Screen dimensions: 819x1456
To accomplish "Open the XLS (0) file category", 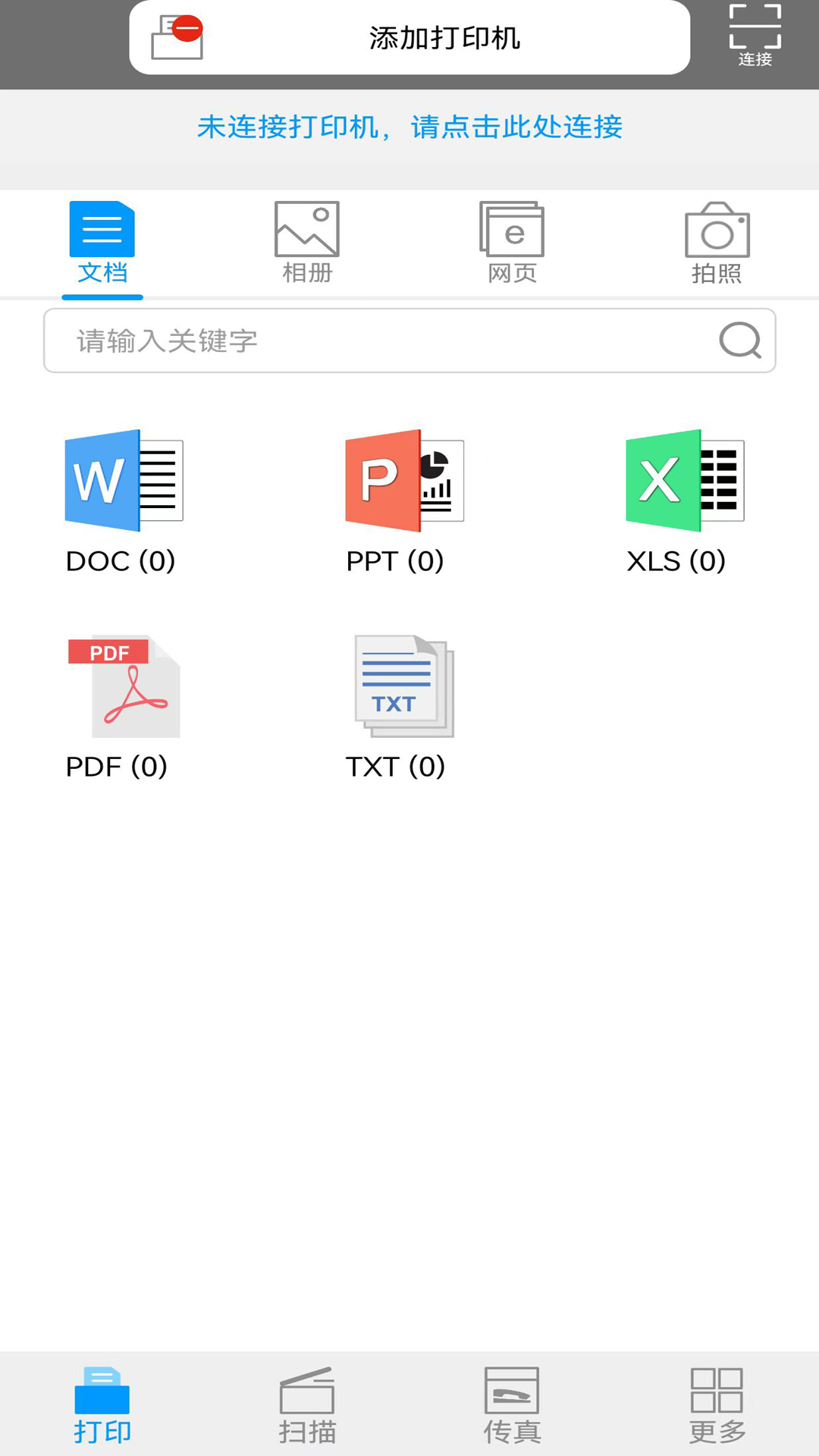I will [682, 500].
